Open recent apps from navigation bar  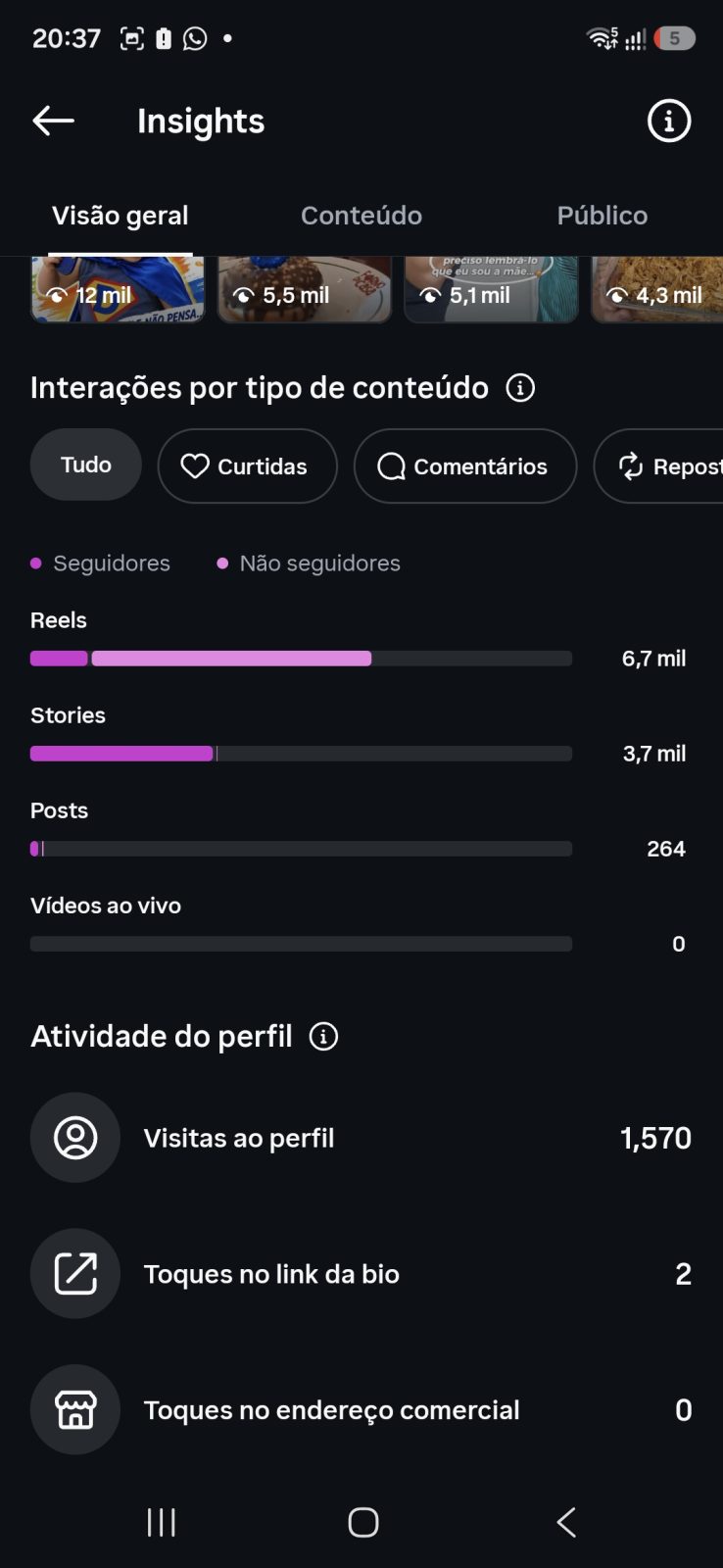[162, 1522]
